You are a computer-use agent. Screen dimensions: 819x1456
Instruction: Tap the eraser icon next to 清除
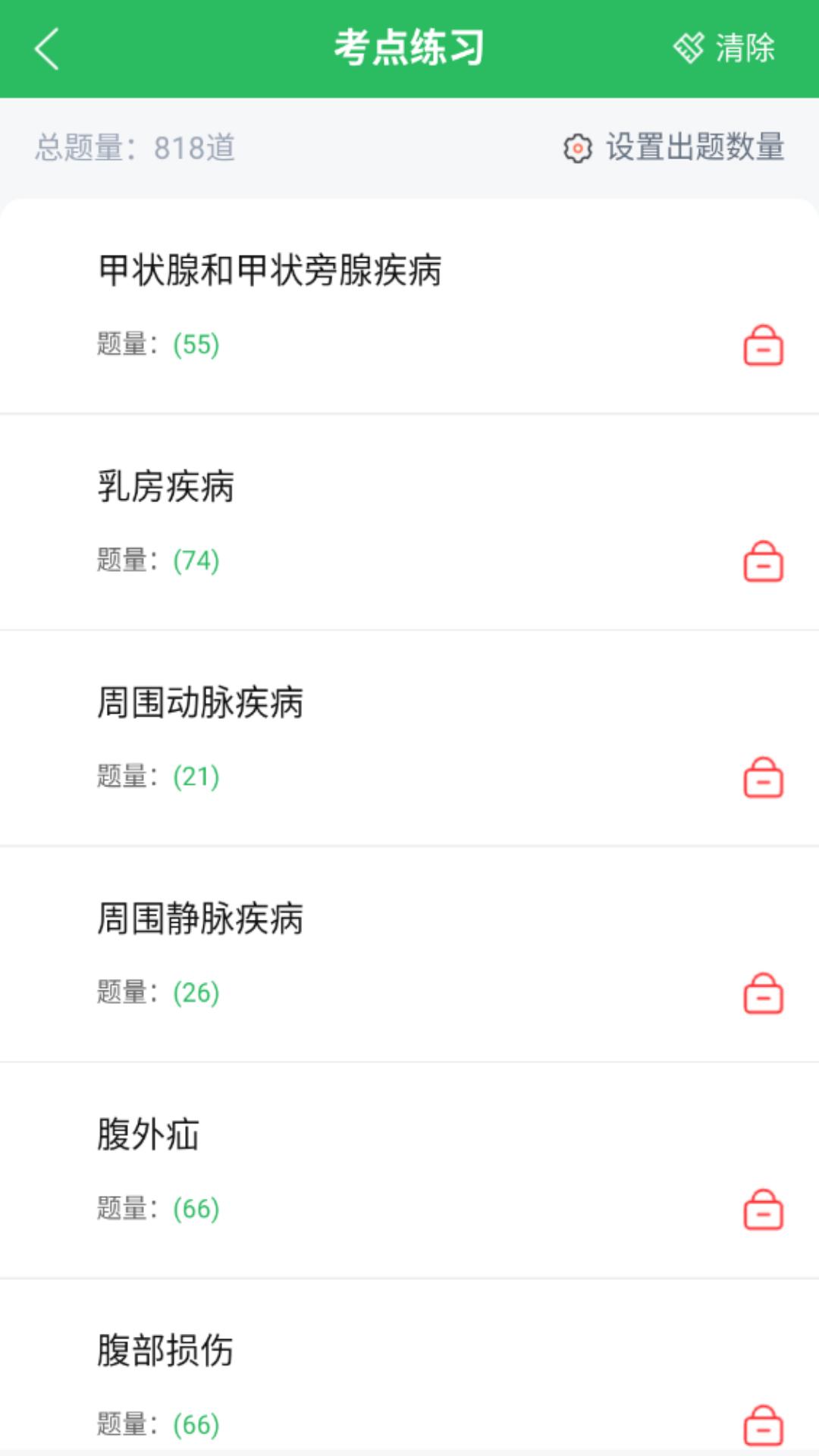click(x=688, y=49)
